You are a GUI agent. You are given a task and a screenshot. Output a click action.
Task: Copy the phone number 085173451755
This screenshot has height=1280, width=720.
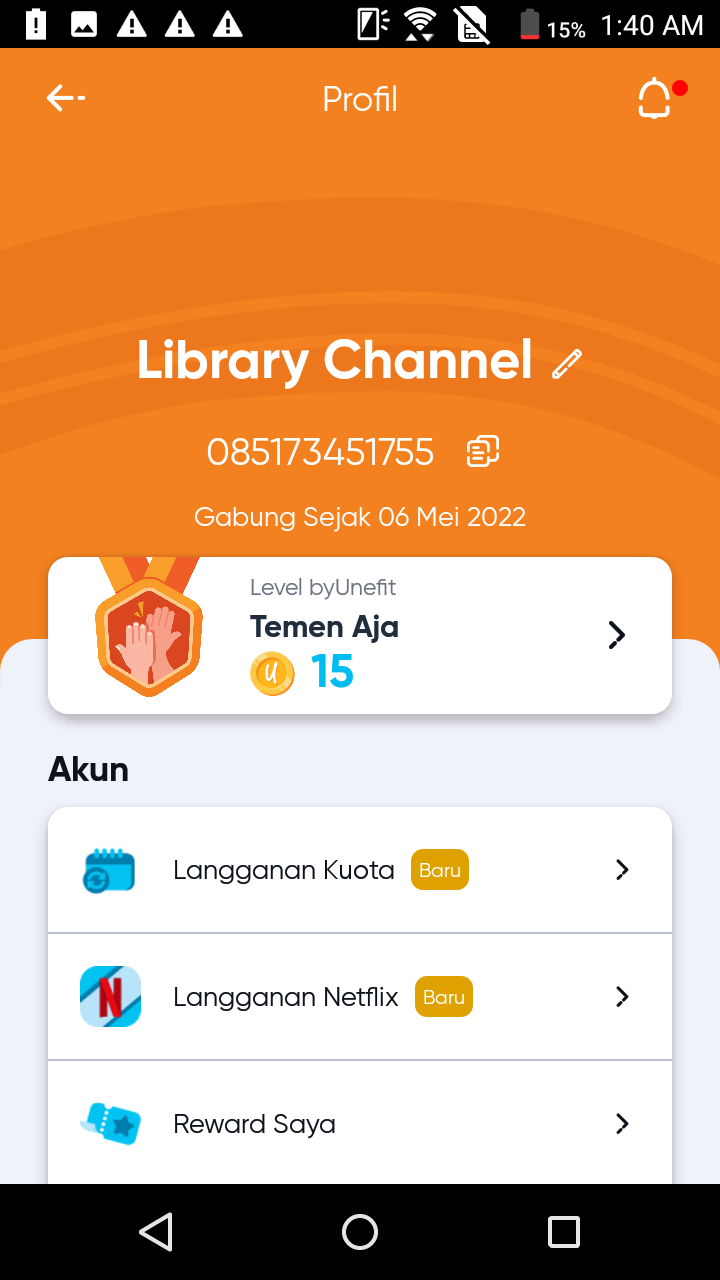pos(483,452)
